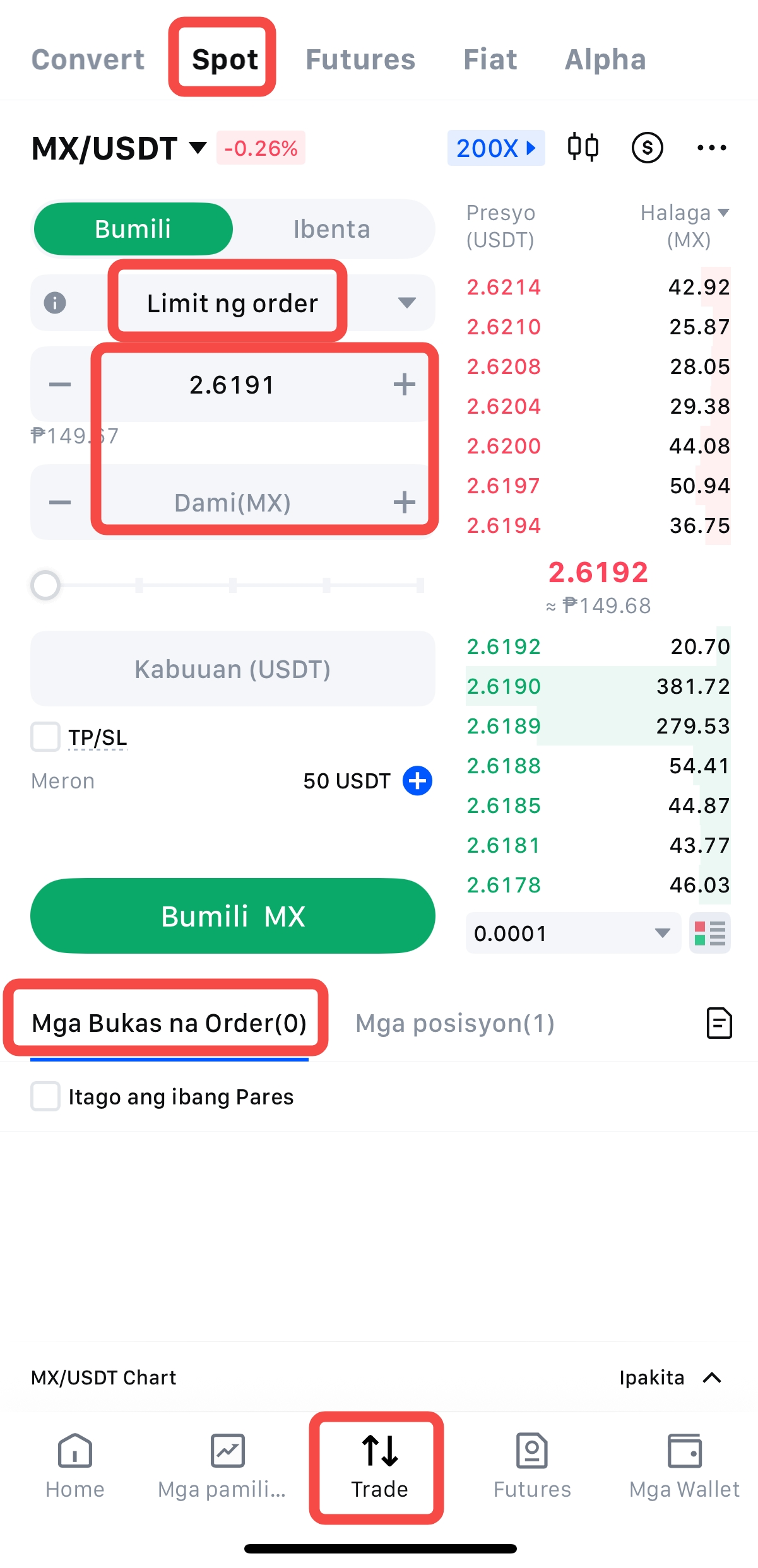
Task: Open the Alpha tab
Action: pos(605,60)
